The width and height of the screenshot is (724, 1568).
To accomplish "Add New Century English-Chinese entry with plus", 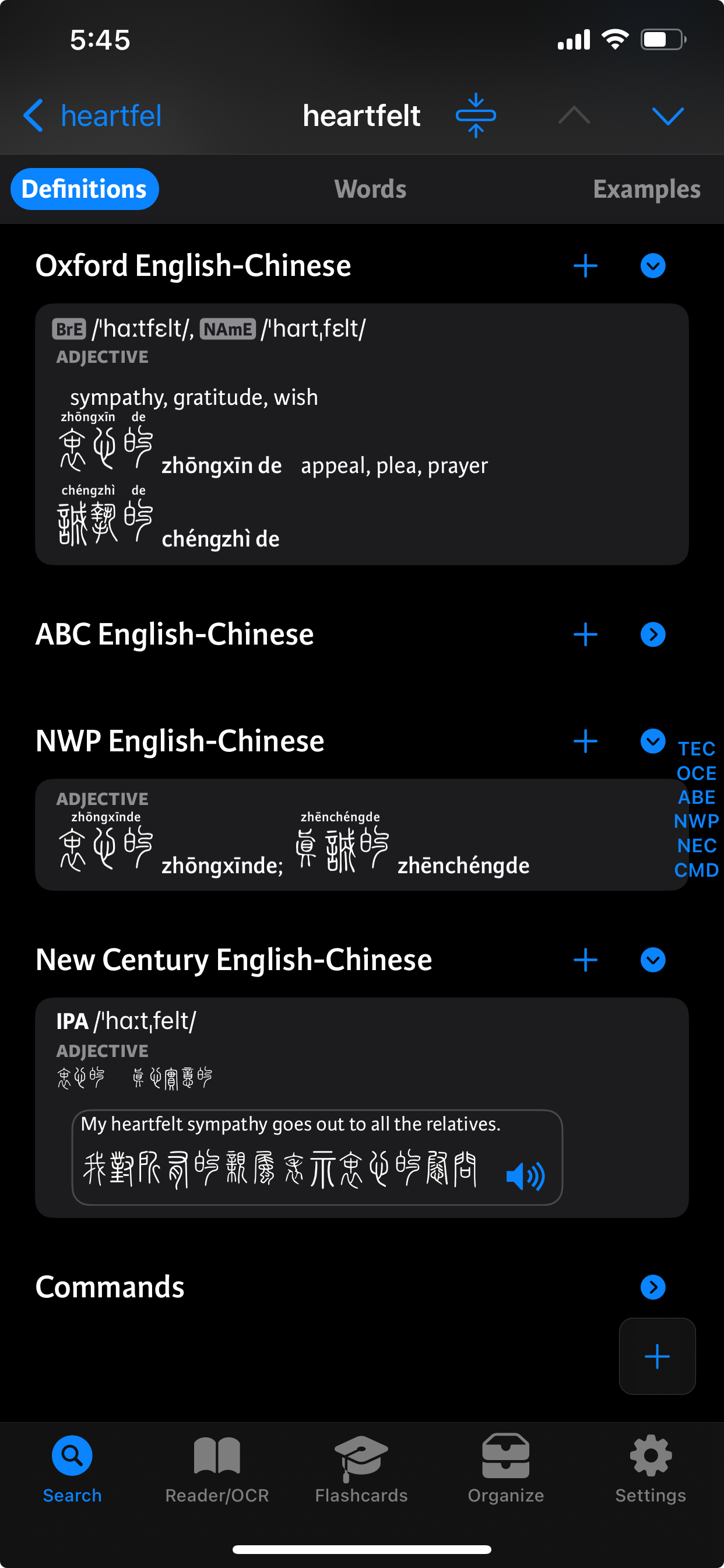I will pyautogui.click(x=585, y=961).
